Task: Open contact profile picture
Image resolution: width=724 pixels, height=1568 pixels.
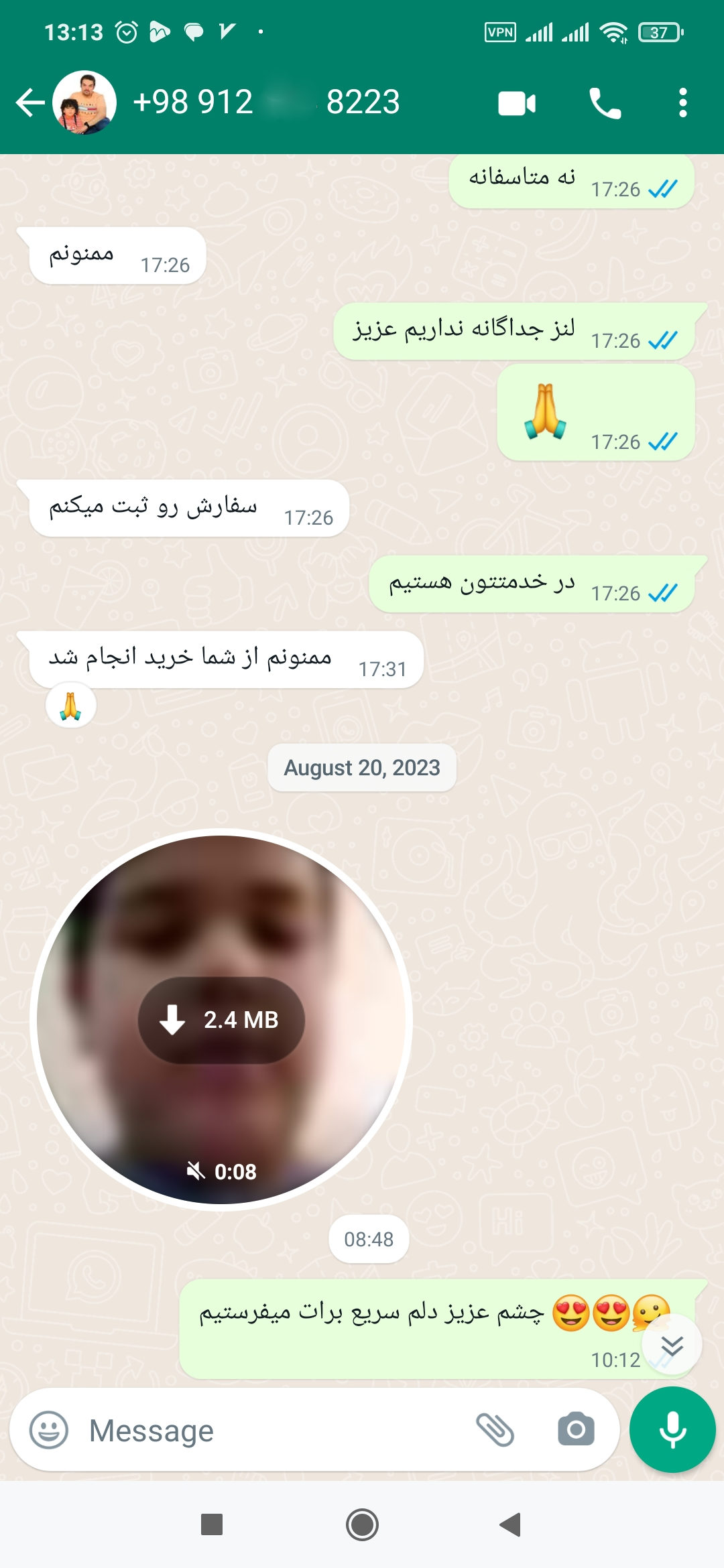Action: tap(84, 103)
